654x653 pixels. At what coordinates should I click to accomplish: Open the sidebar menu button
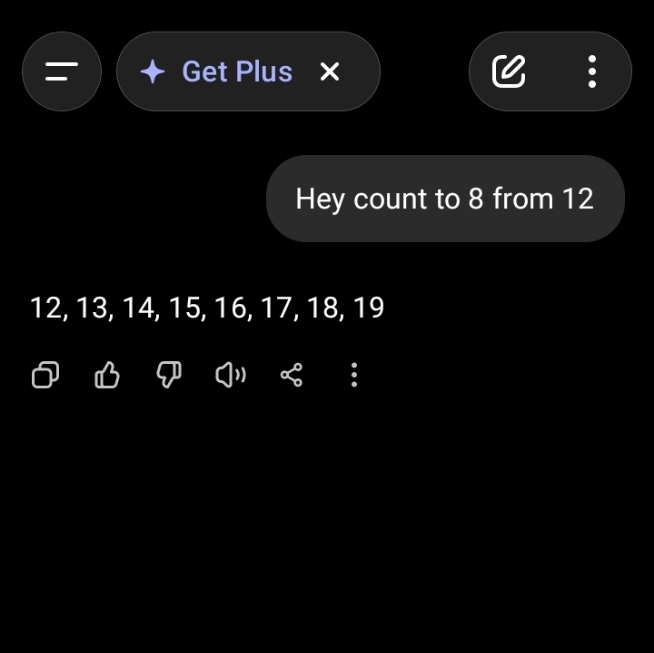click(x=62, y=71)
